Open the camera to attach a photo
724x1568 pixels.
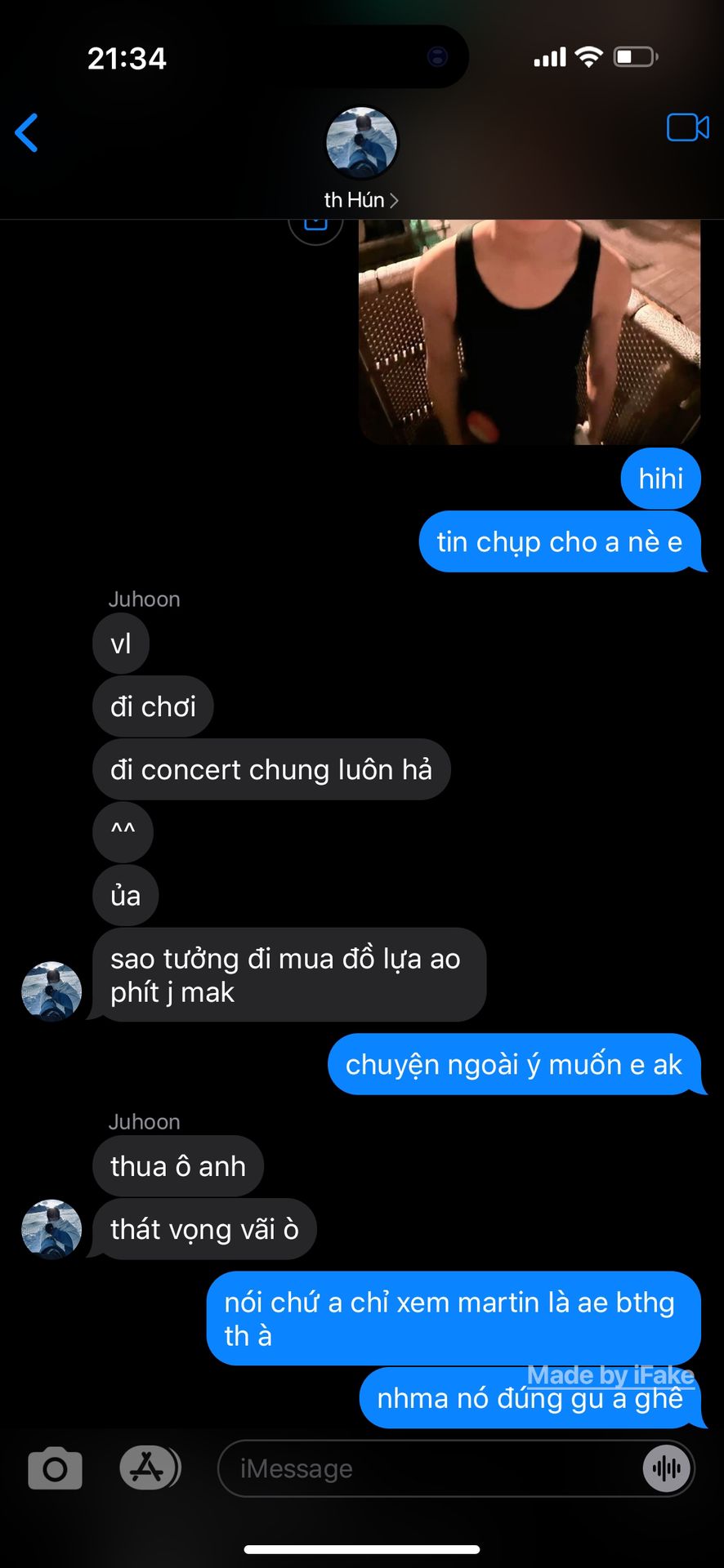point(55,1468)
